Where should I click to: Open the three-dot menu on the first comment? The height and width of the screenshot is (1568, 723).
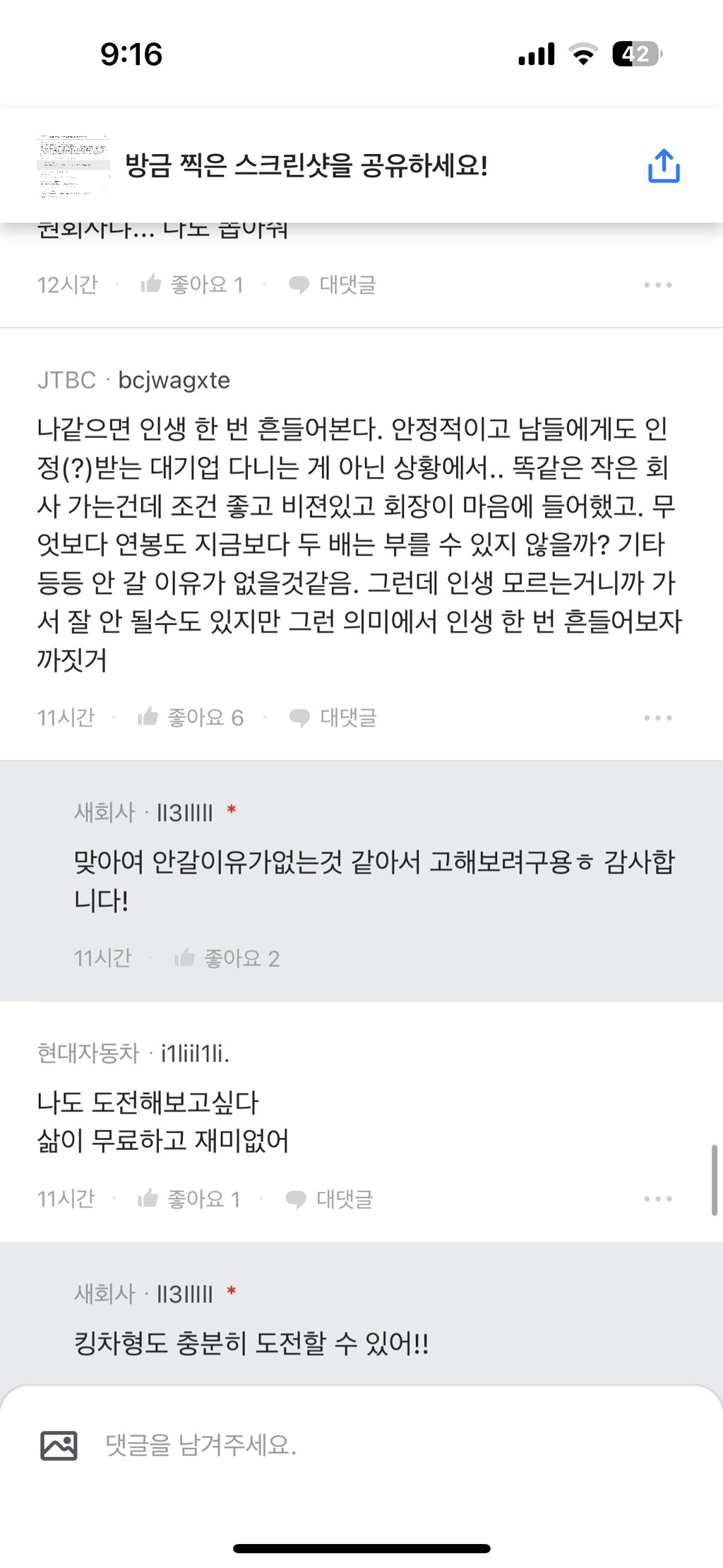coord(657,283)
